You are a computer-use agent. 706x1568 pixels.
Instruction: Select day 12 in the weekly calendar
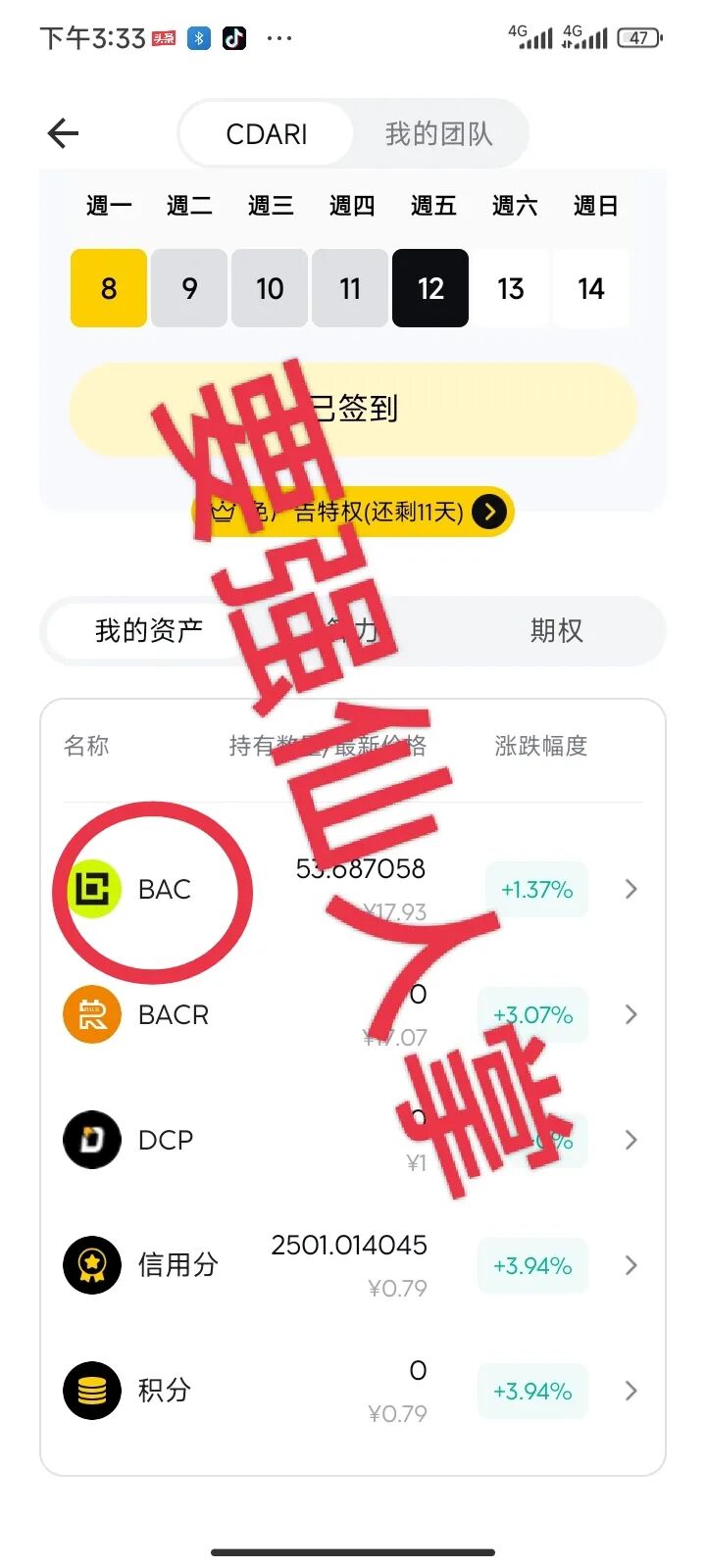(x=430, y=288)
